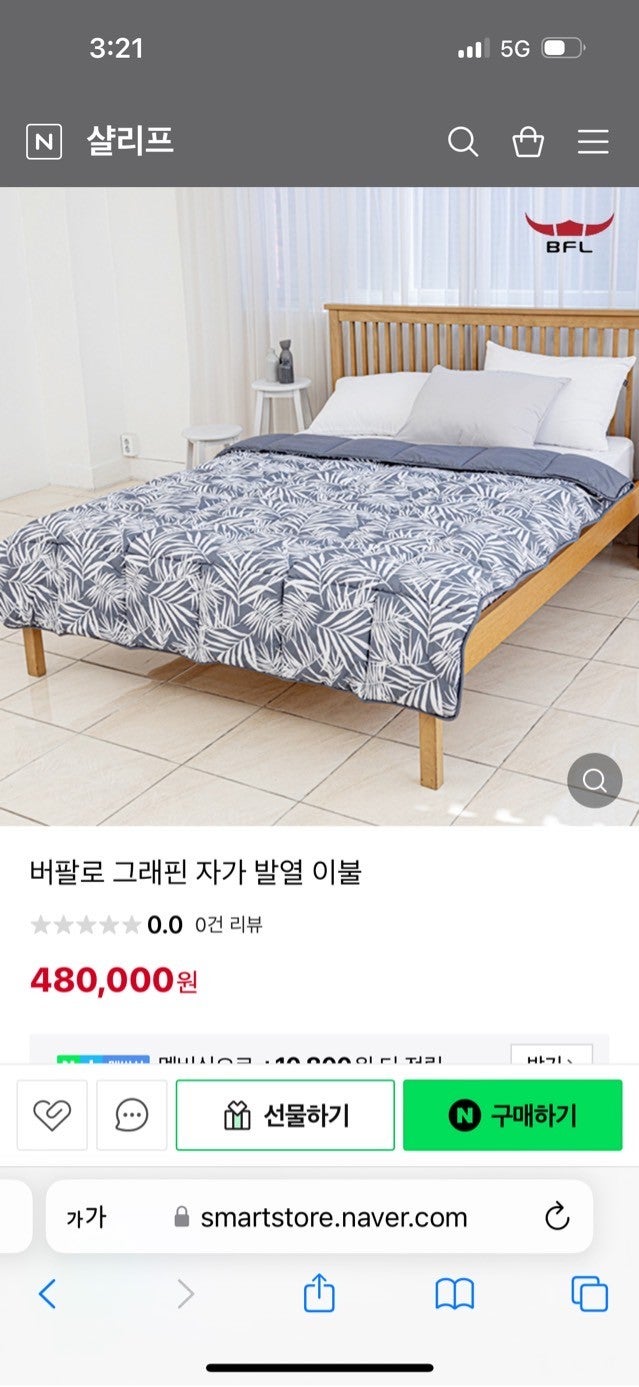Share this page from Safari toolbar
Image resolution: width=639 pixels, height=1387 pixels.
[319, 1294]
